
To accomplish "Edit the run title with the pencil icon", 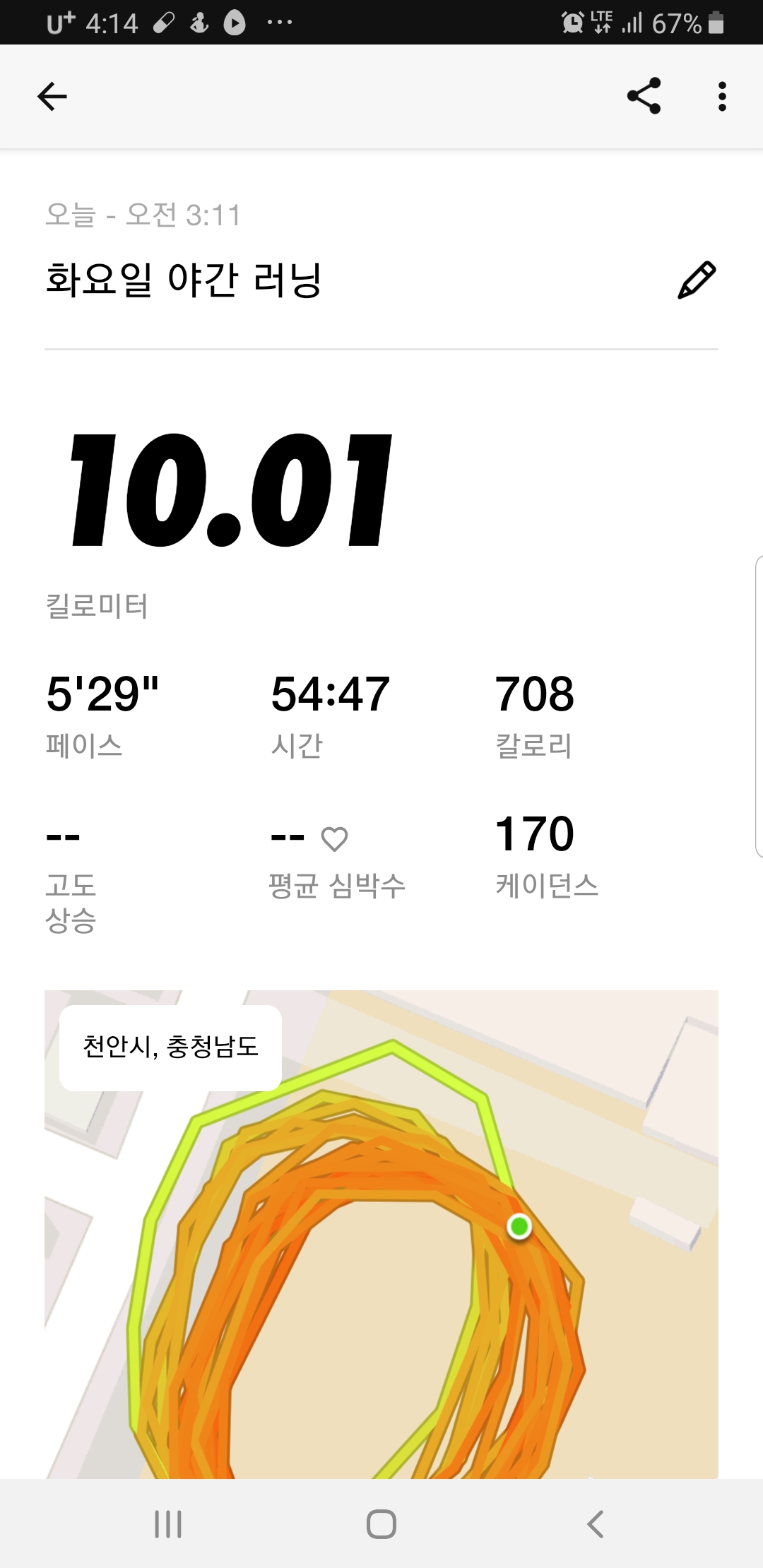I will [x=697, y=280].
